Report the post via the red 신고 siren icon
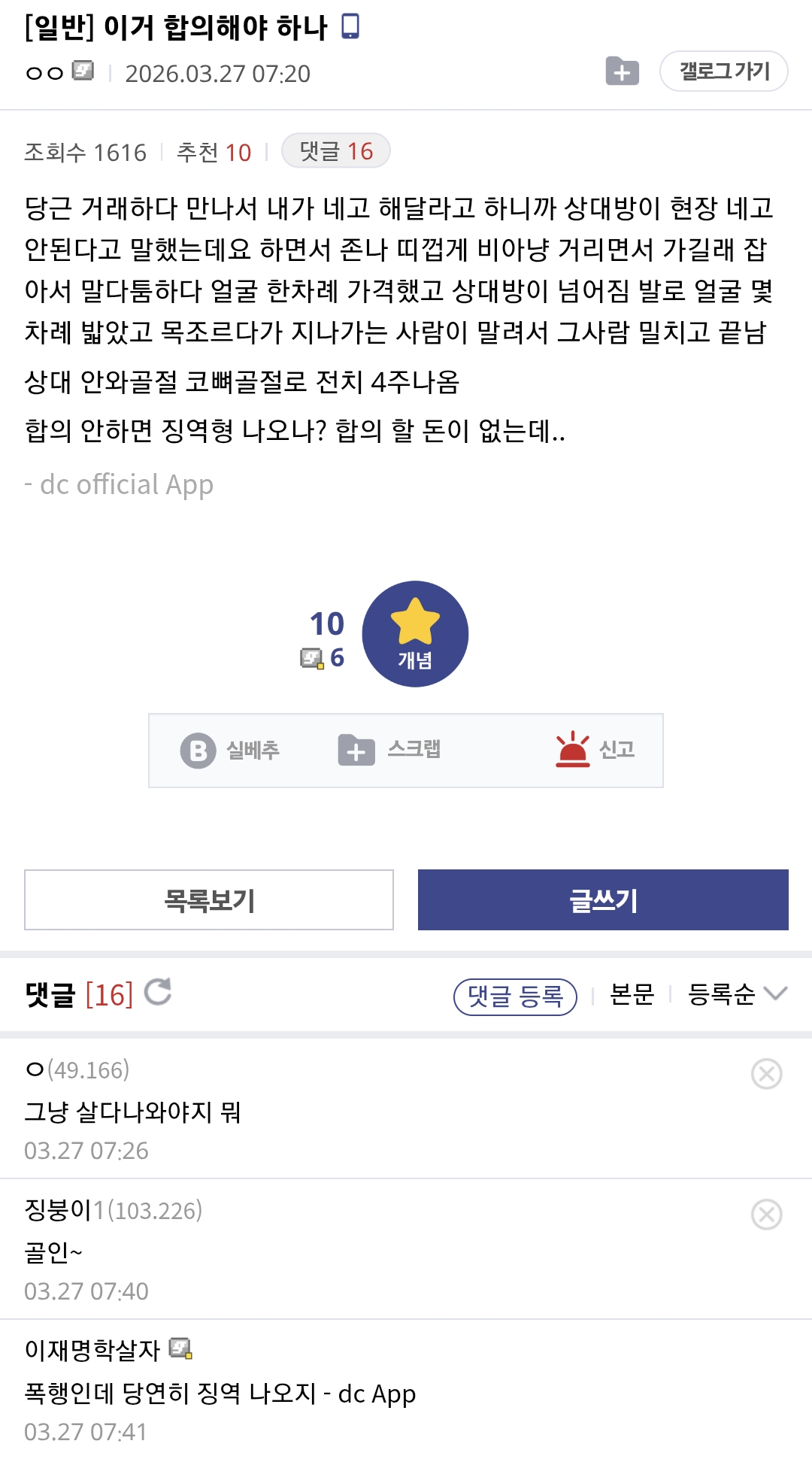This screenshot has width=812, height=1459. pyautogui.click(x=573, y=747)
